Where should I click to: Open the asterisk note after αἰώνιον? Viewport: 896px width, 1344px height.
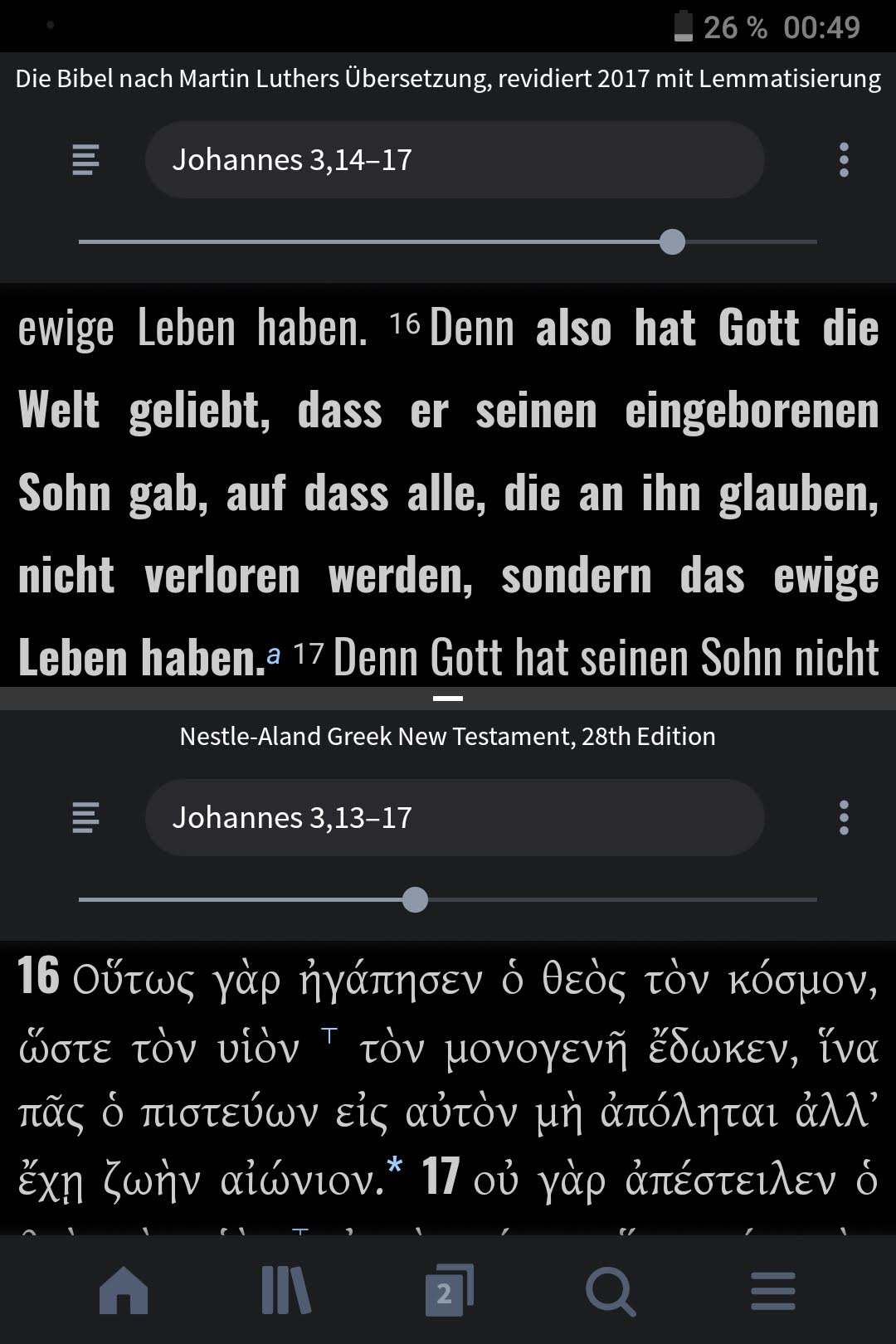click(395, 1167)
